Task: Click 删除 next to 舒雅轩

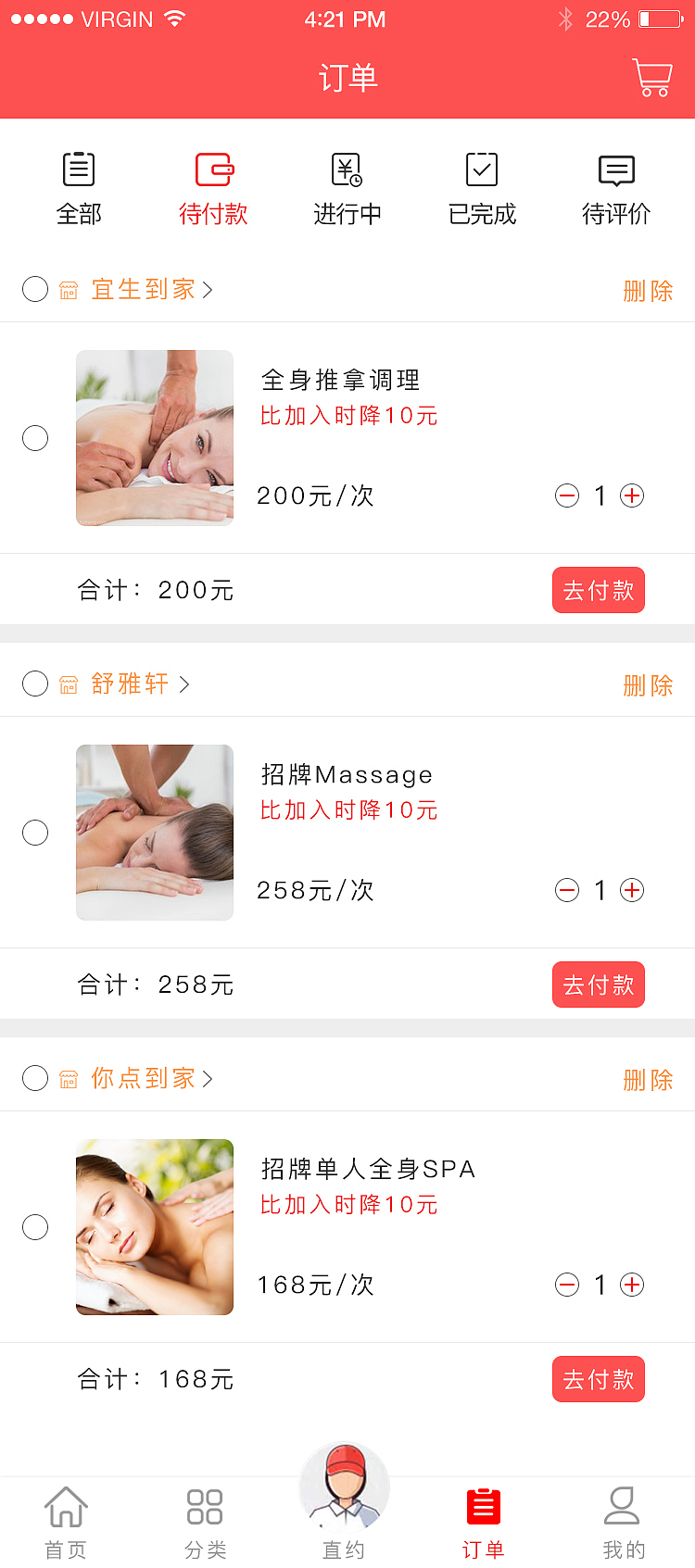Action: click(x=649, y=684)
